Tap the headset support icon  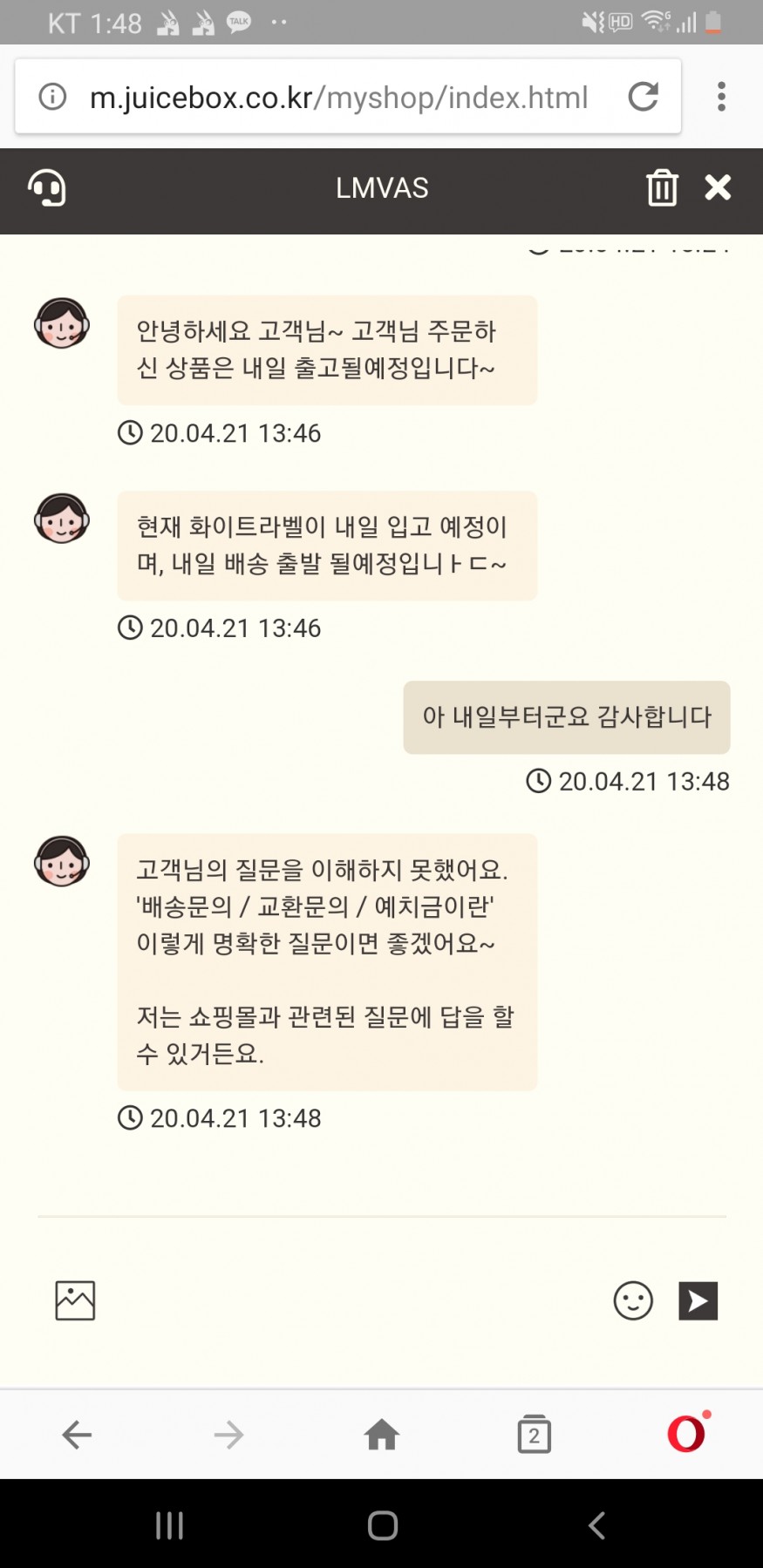click(47, 187)
